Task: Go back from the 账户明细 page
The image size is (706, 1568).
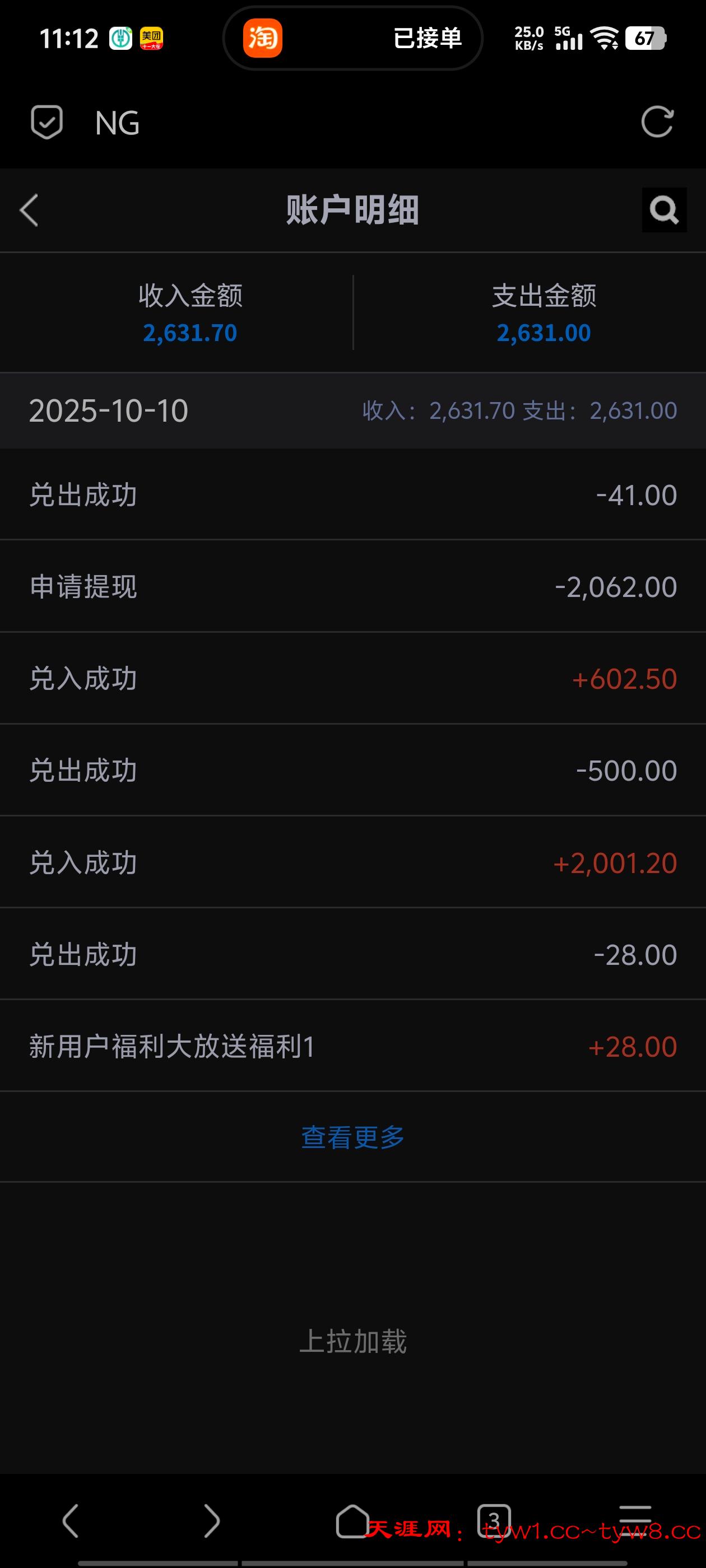Action: 29,211
